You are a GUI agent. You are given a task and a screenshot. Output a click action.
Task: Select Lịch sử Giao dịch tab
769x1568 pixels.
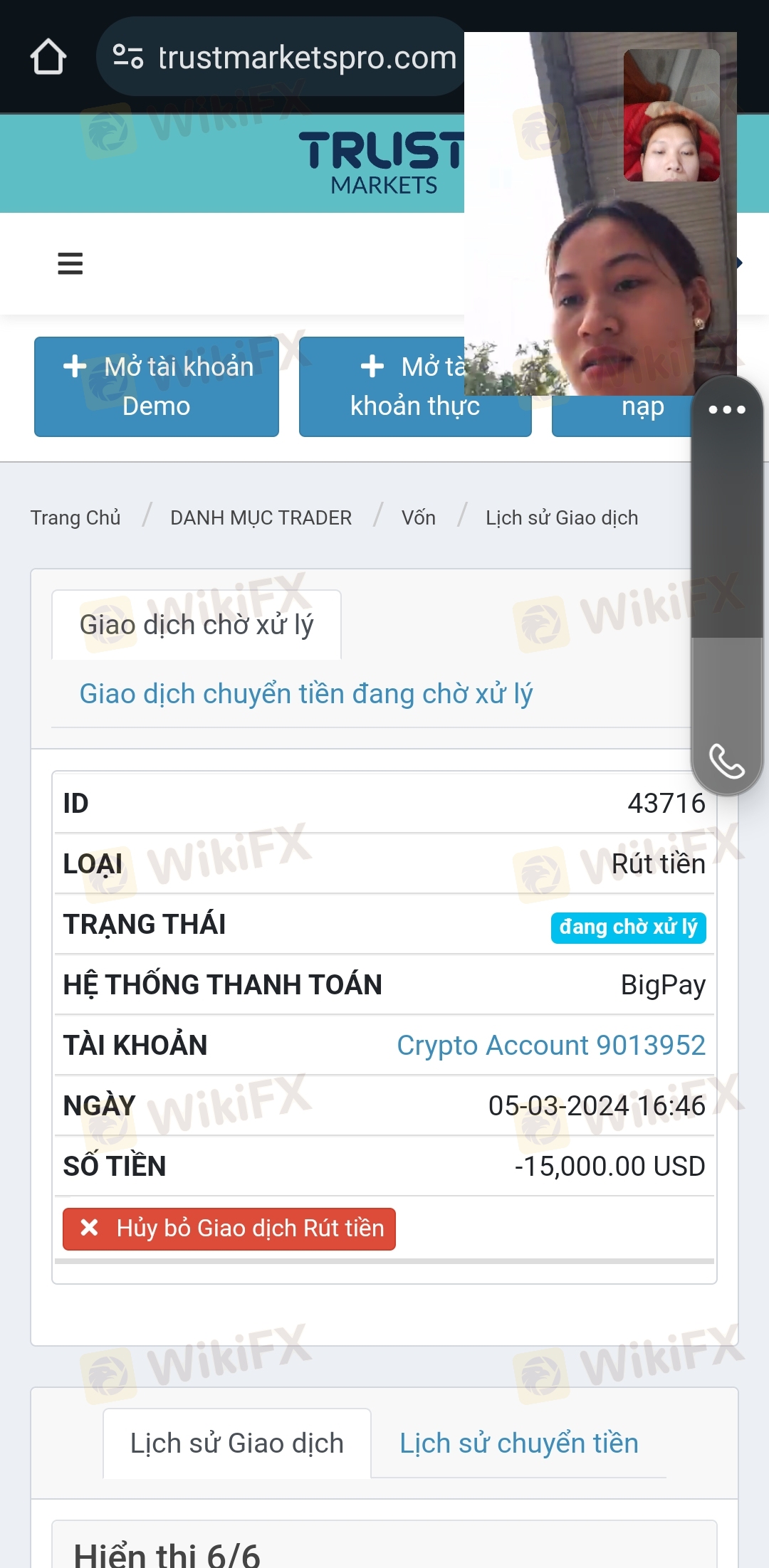coord(237,1443)
